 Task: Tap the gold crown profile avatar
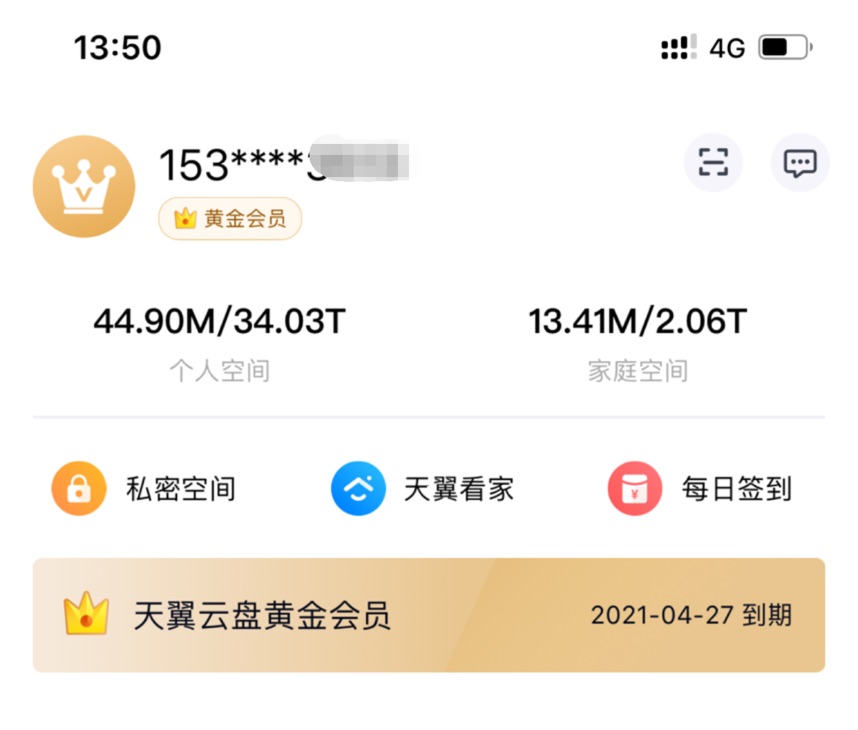pyautogui.click(x=84, y=186)
